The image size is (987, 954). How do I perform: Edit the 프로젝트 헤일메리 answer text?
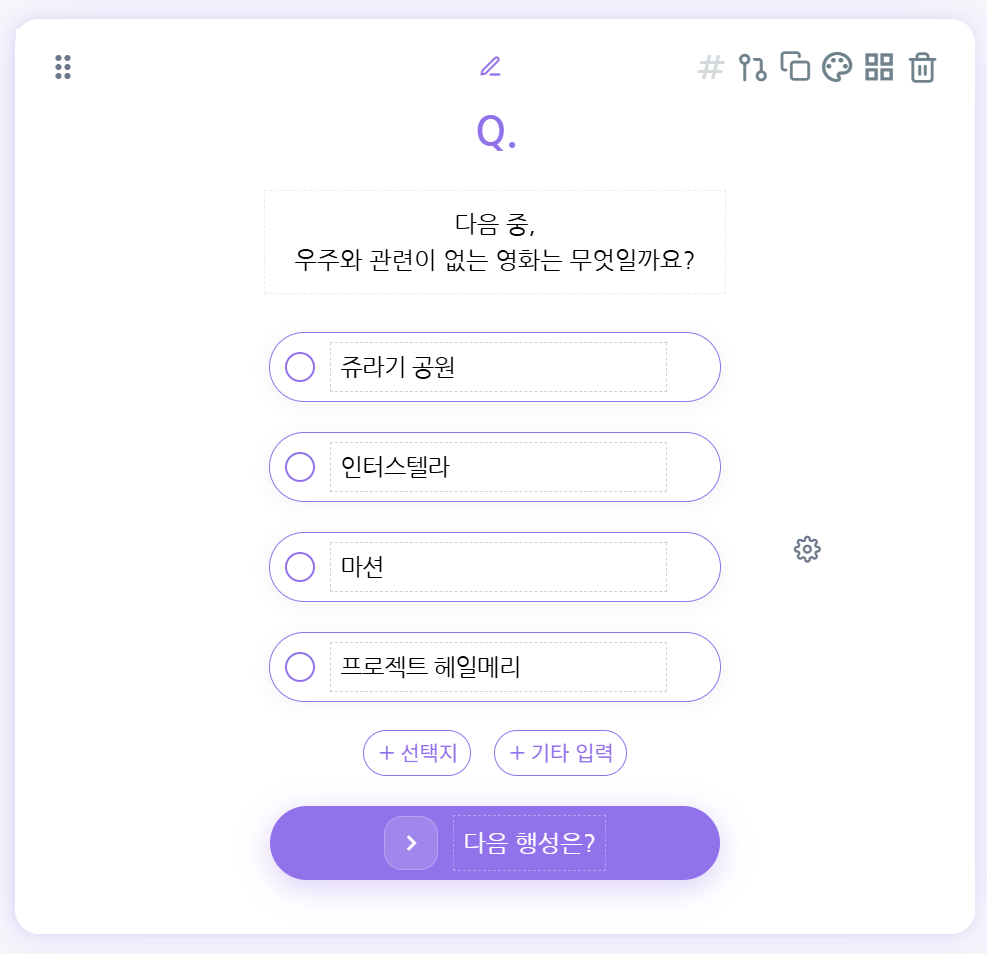(x=498, y=667)
